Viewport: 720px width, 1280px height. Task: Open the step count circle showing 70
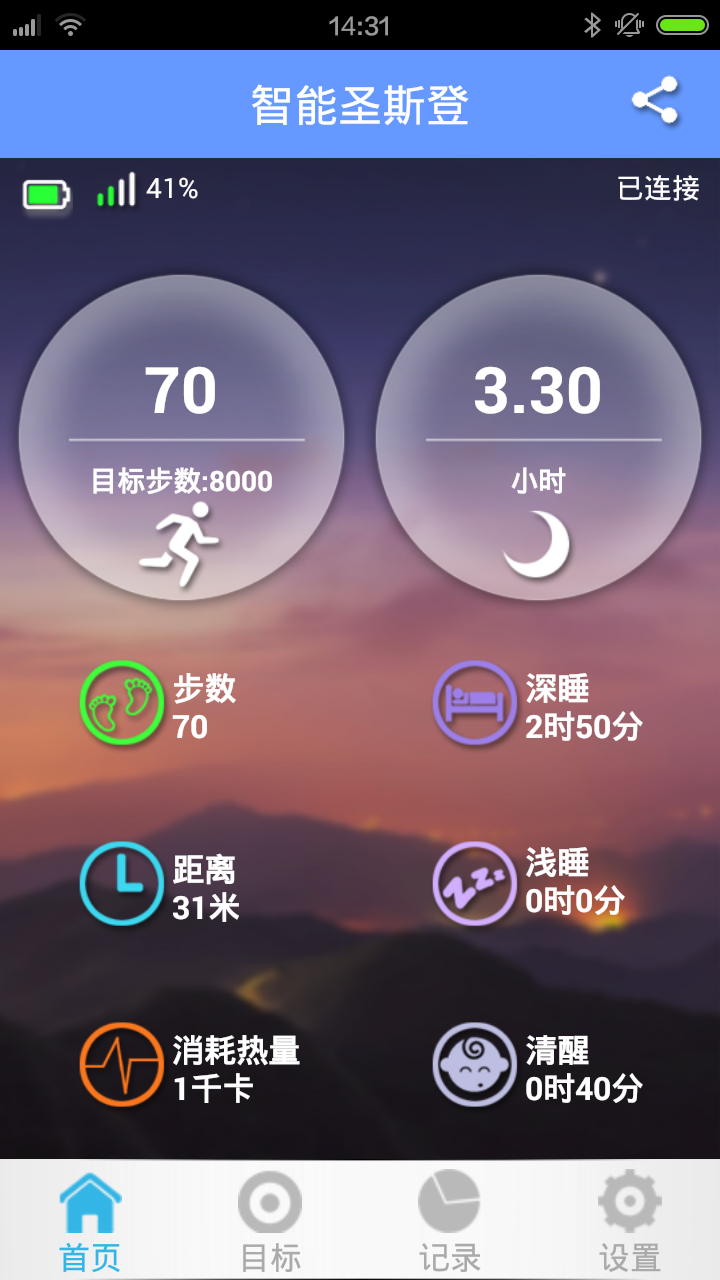[181, 438]
